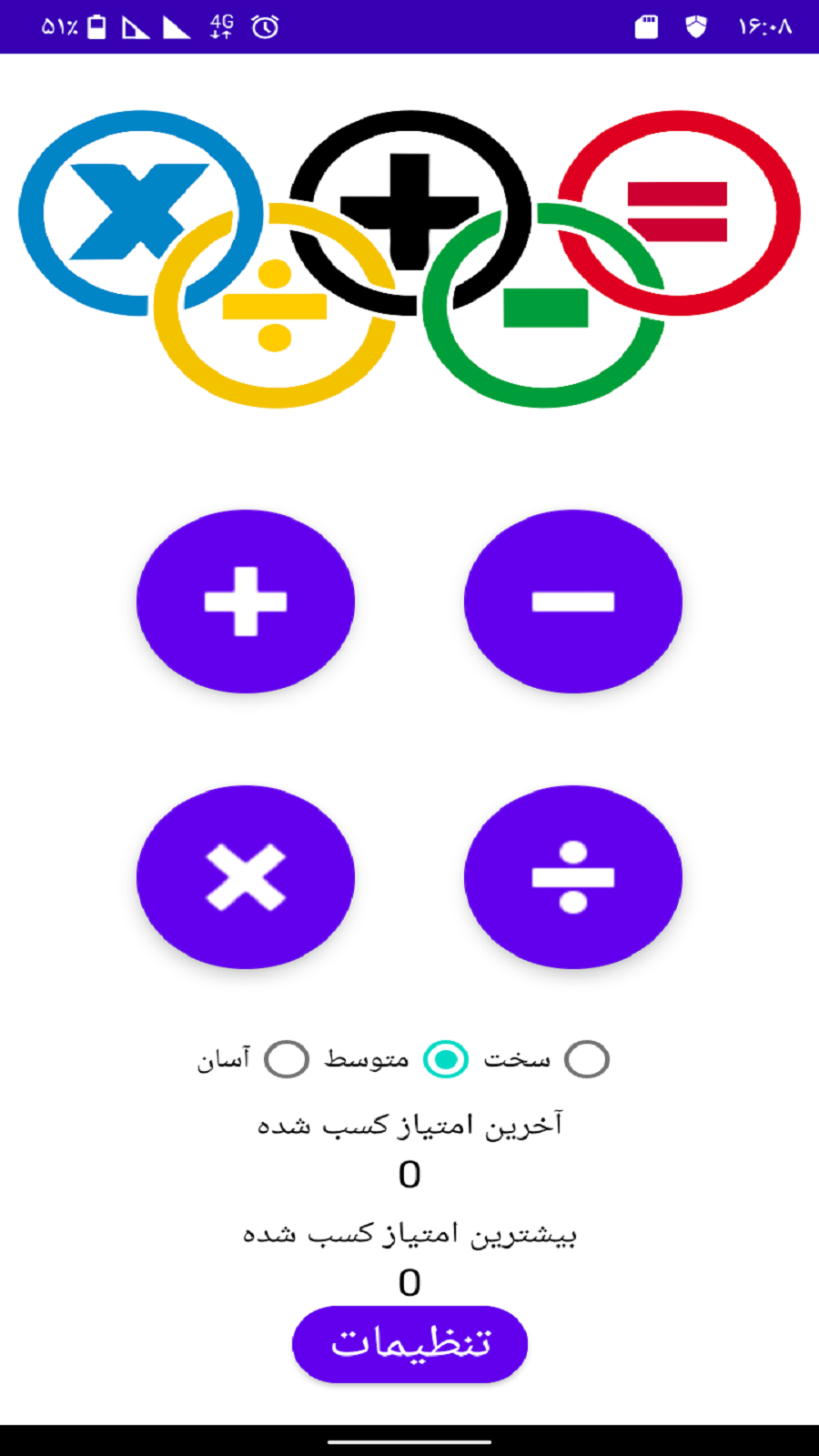Tap the highest earned score value 0

click(x=409, y=1284)
